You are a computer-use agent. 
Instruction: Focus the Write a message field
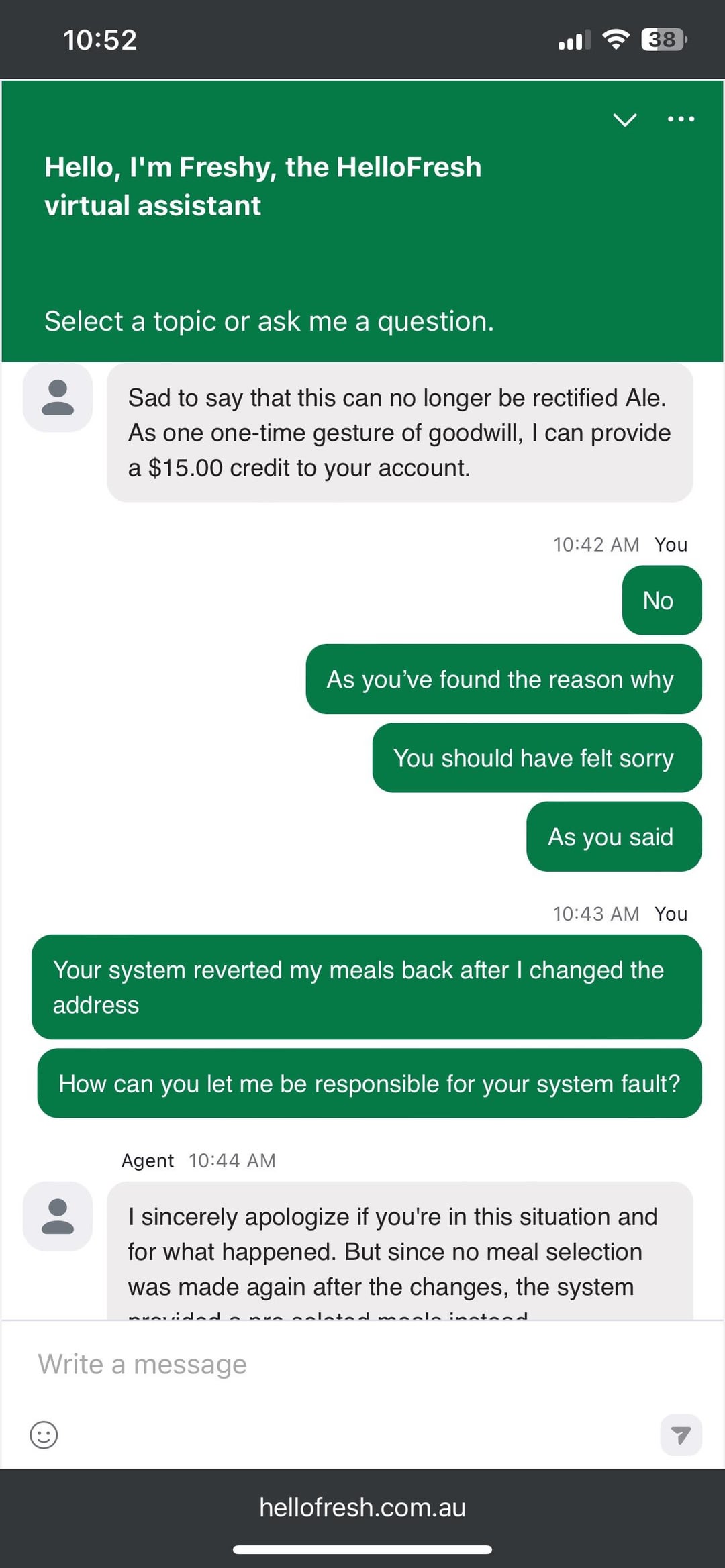point(336,1364)
